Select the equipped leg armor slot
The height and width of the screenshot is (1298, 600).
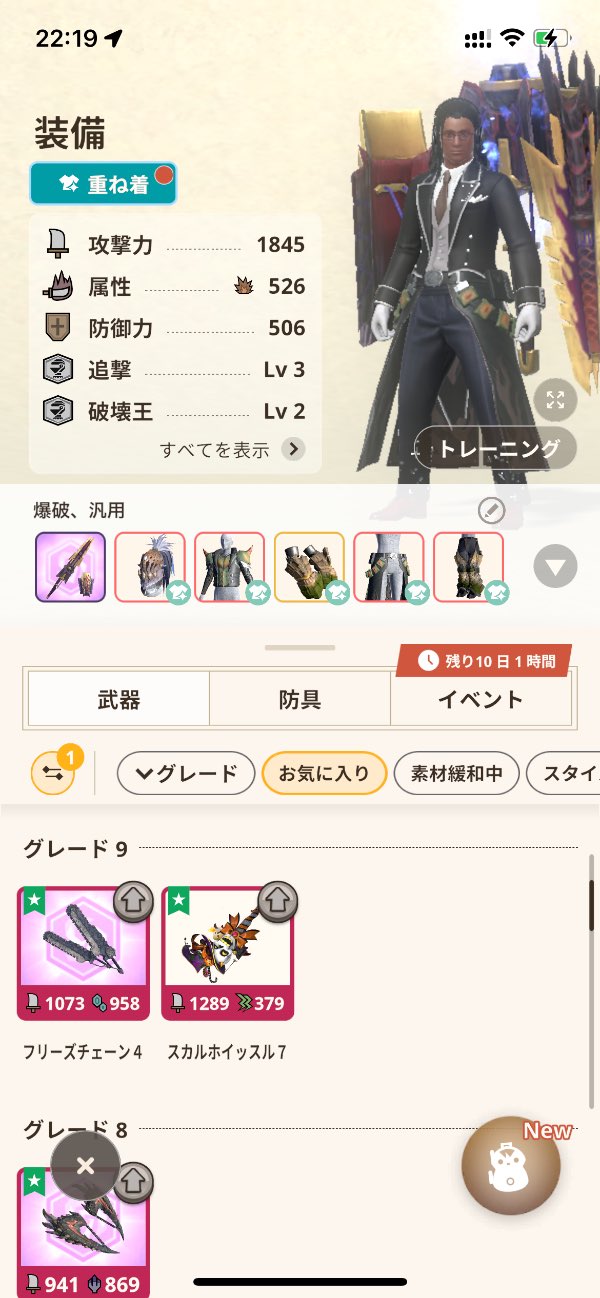tap(468, 566)
